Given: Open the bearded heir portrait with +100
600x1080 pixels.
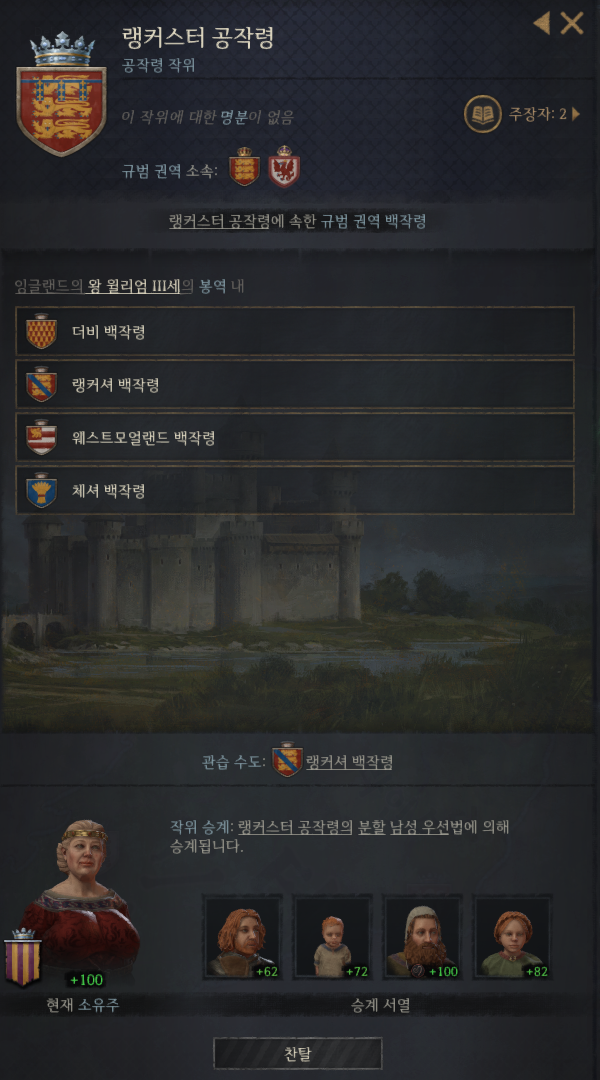Looking at the screenshot, I should coord(422,937).
